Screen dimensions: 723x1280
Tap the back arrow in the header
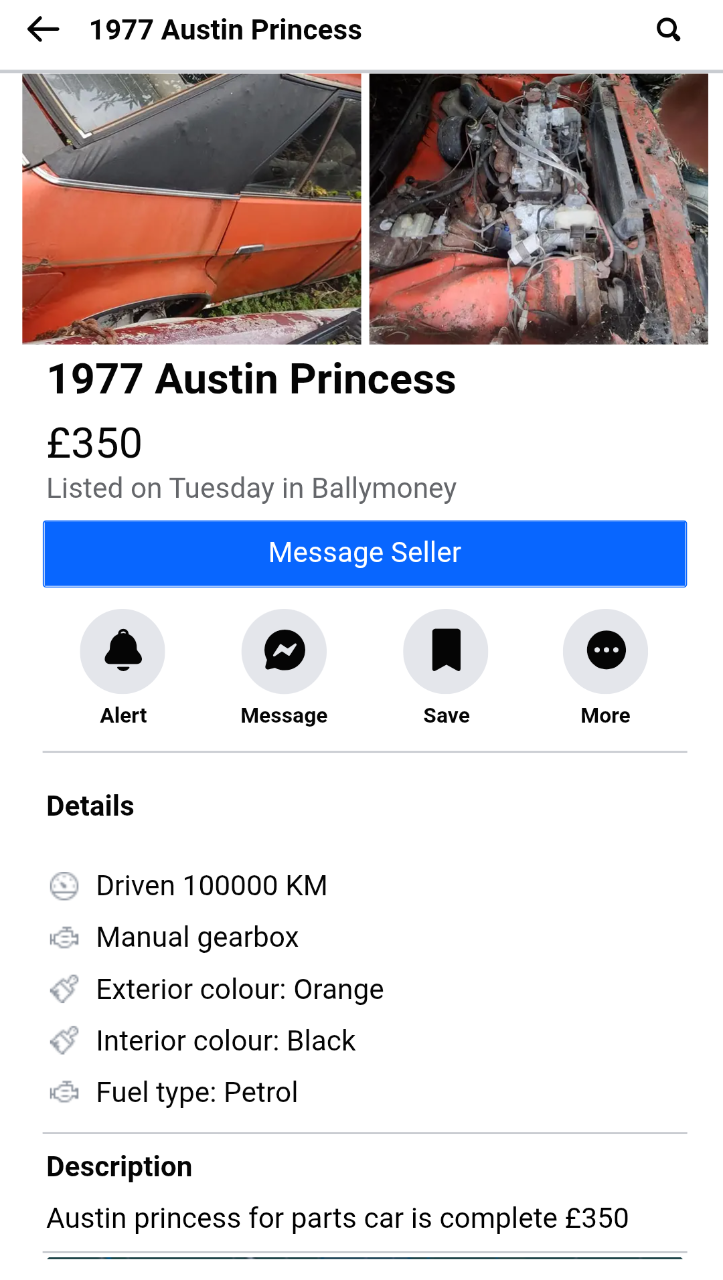coord(42,29)
